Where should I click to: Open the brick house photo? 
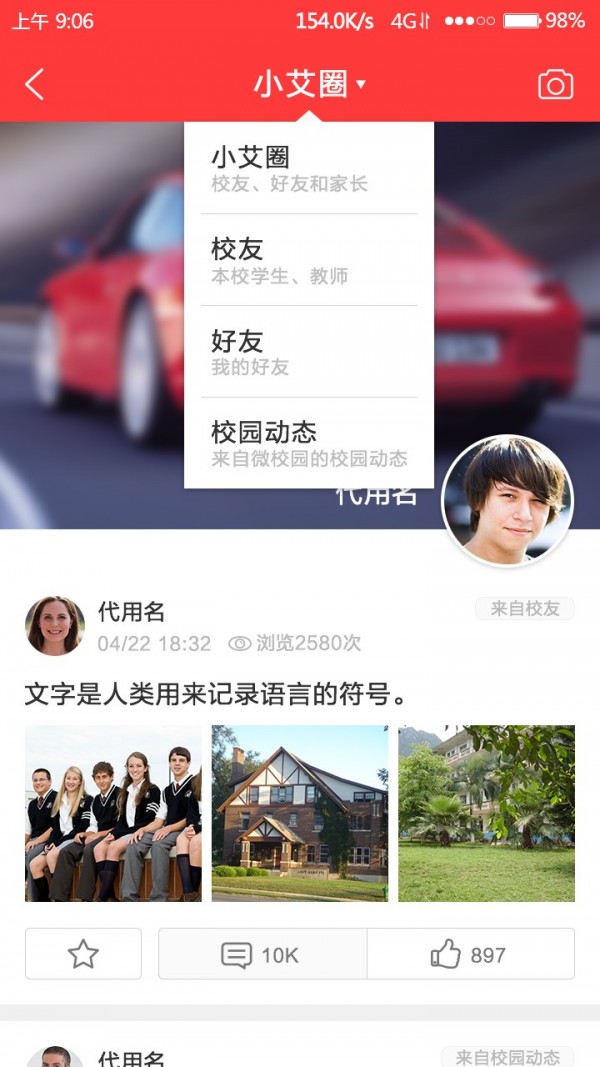(300, 813)
